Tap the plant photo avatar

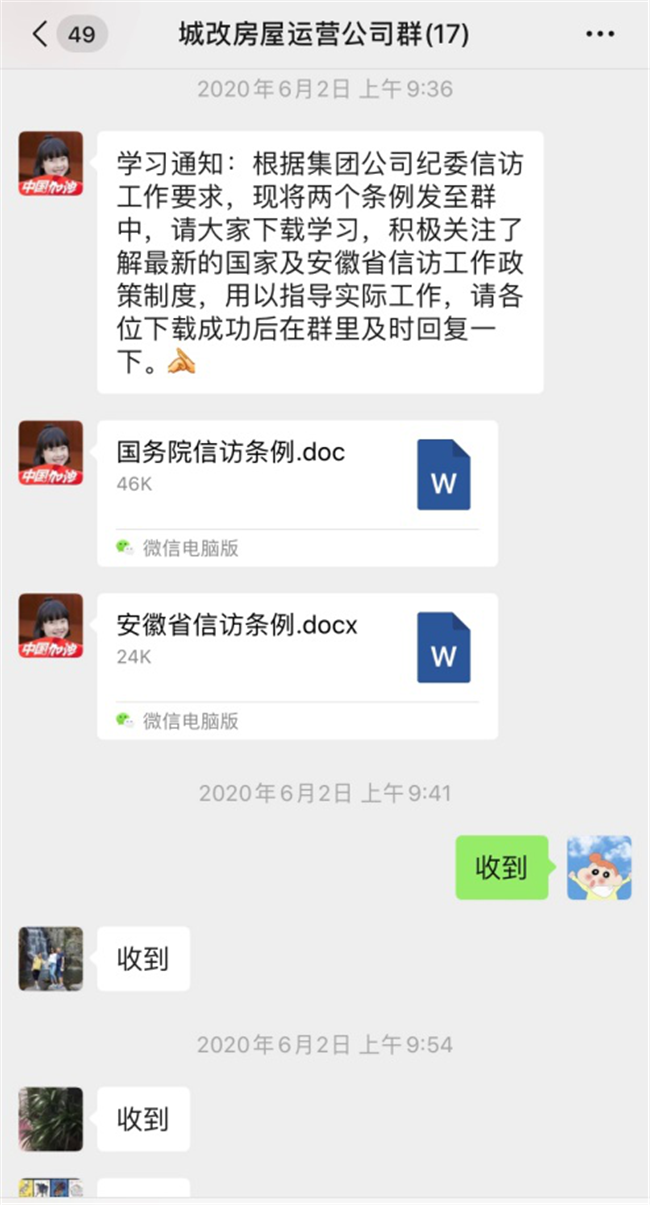tap(51, 1118)
